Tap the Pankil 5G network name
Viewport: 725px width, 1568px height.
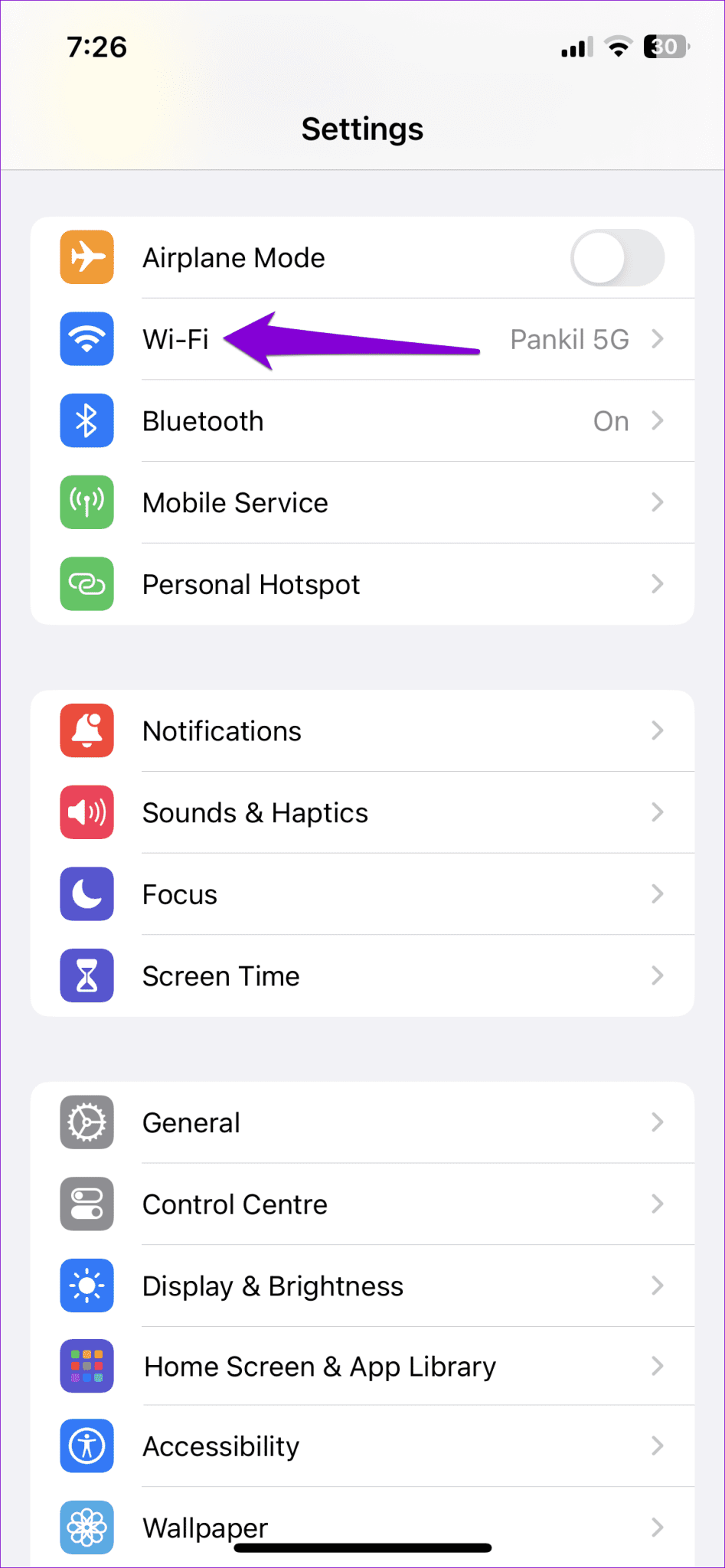[x=570, y=339]
